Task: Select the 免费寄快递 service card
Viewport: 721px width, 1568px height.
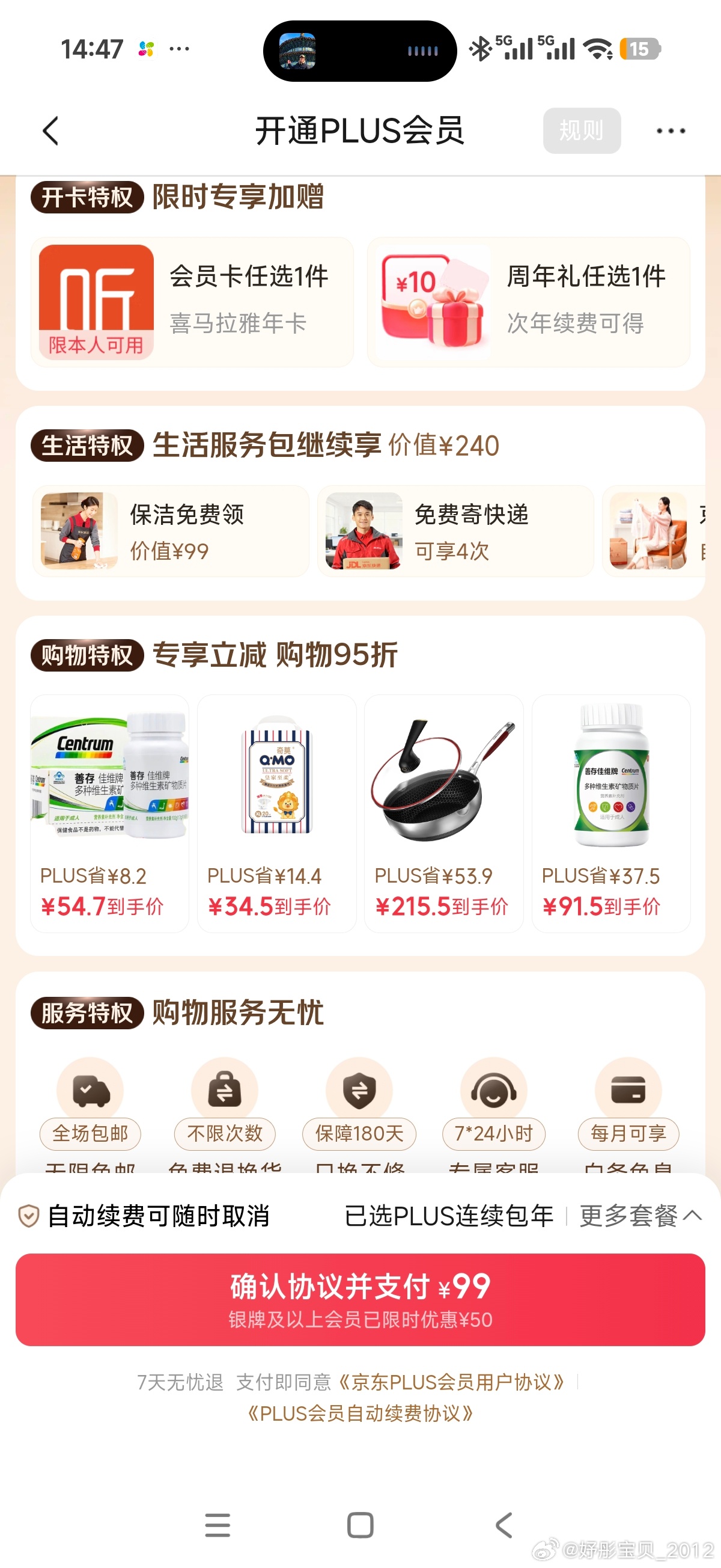Action: [455, 531]
